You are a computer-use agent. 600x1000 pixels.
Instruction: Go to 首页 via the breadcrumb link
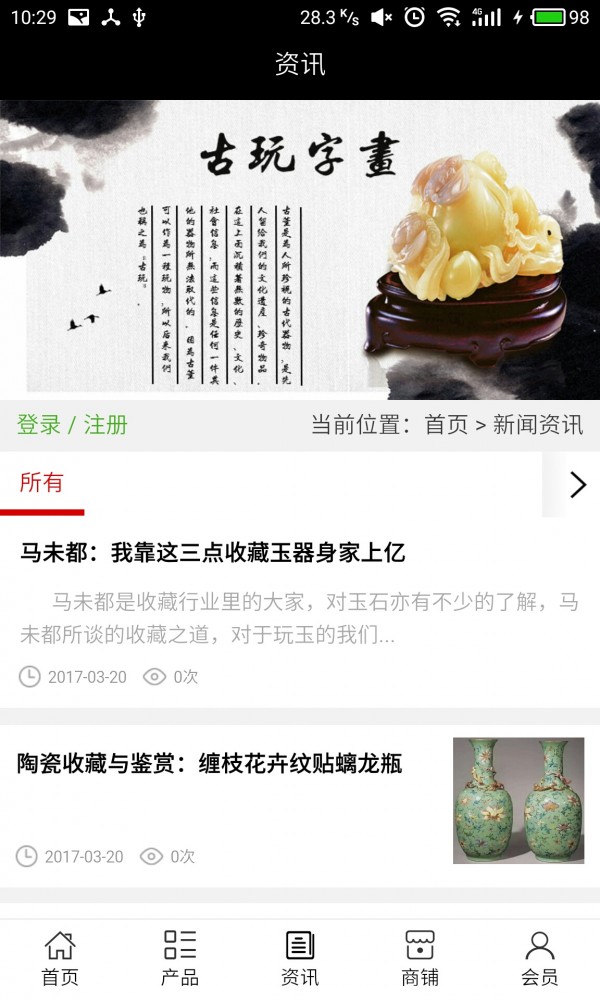click(x=446, y=425)
